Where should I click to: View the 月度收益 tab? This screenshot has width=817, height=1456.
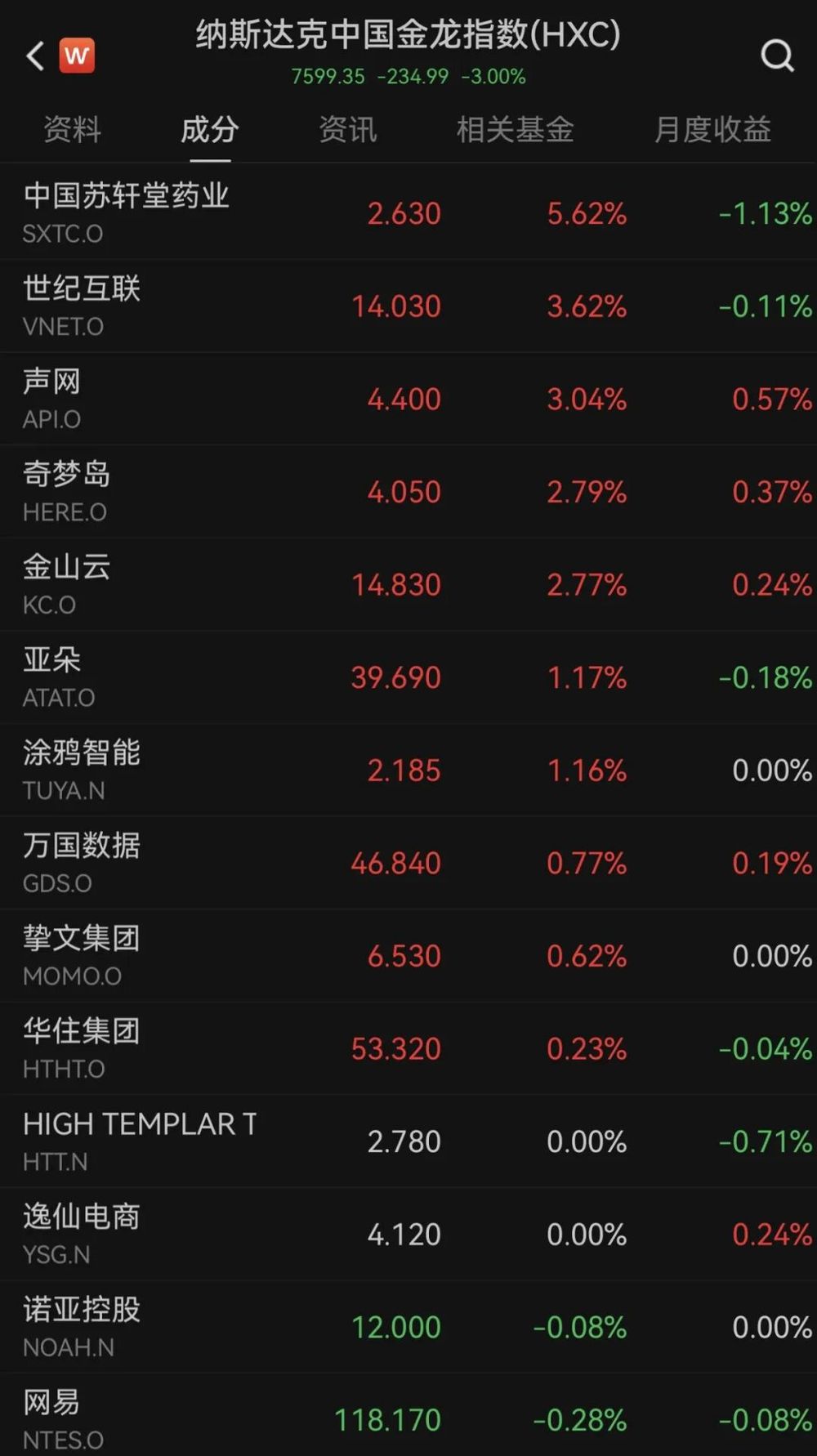point(712,129)
